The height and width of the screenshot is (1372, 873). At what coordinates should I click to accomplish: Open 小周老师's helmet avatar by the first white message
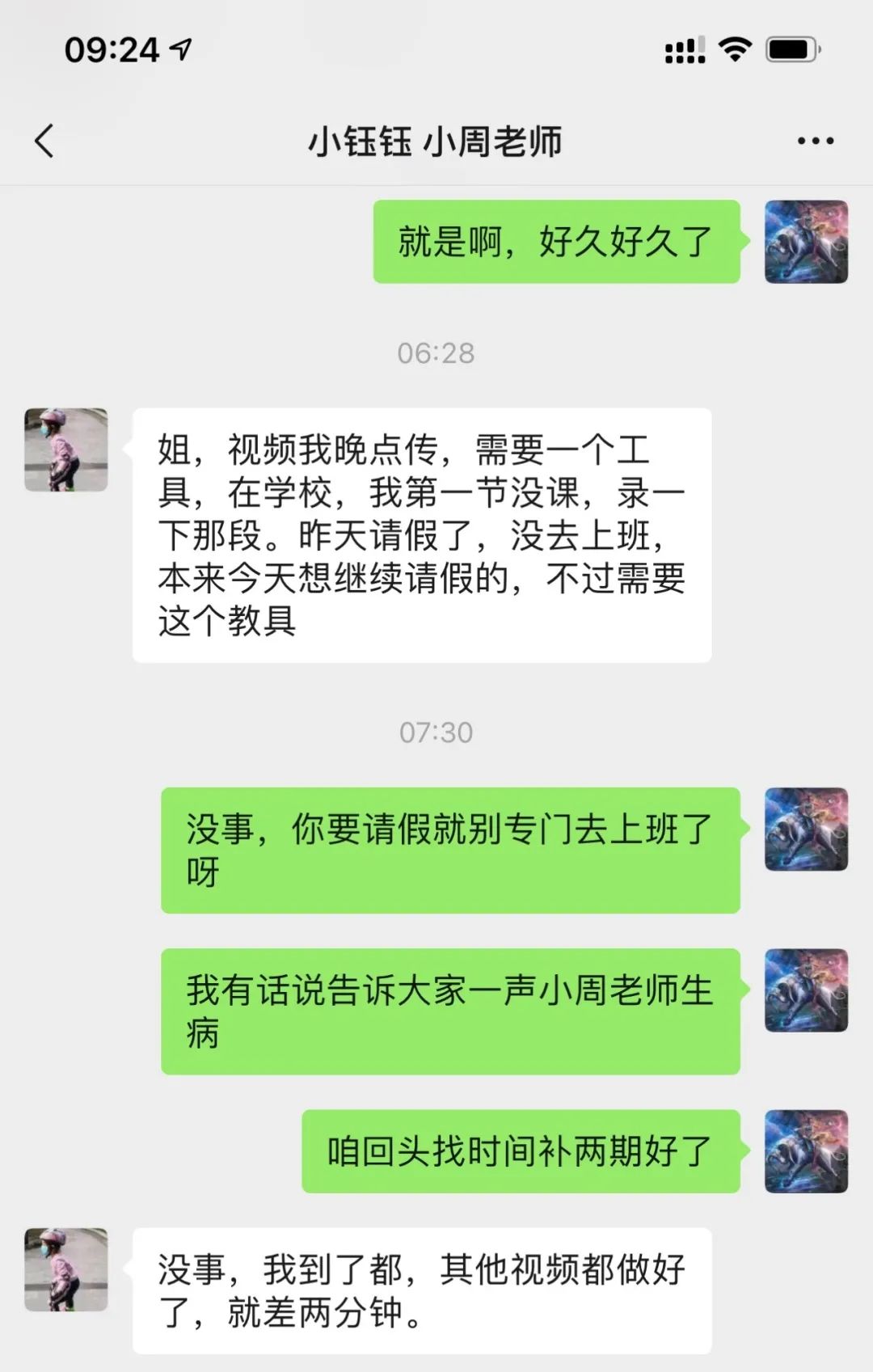pos(65,450)
